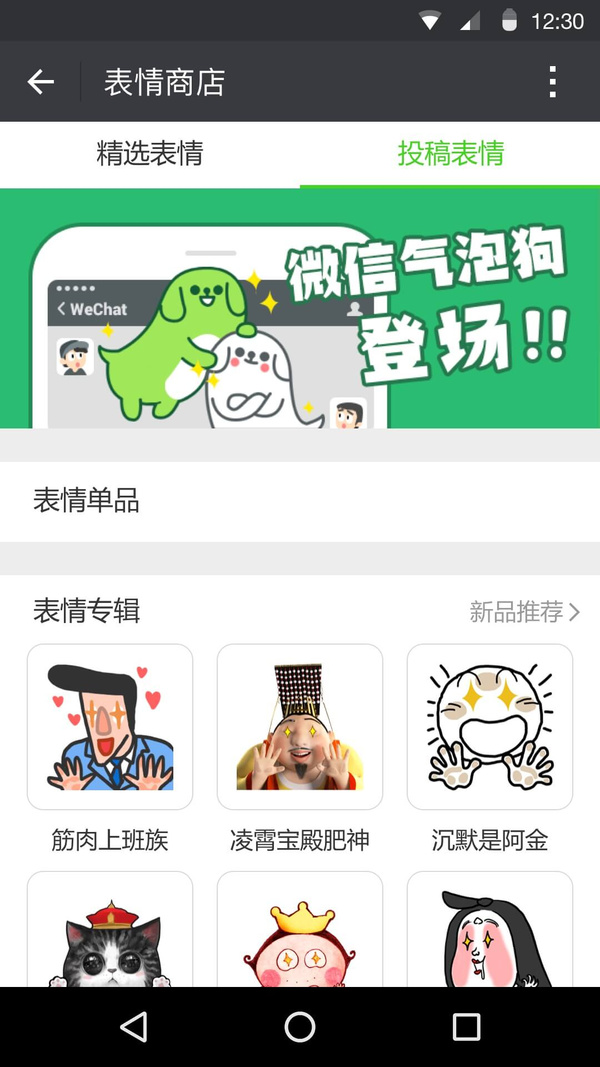Open the 沉默是阿金 sticker pack
This screenshot has width=600, height=1067.
tap(490, 727)
